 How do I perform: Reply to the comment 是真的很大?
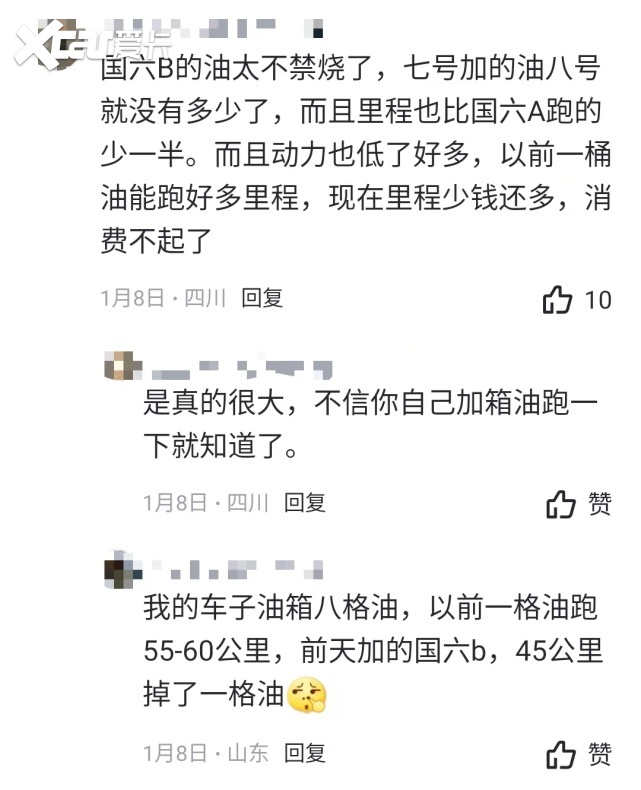[304, 502]
